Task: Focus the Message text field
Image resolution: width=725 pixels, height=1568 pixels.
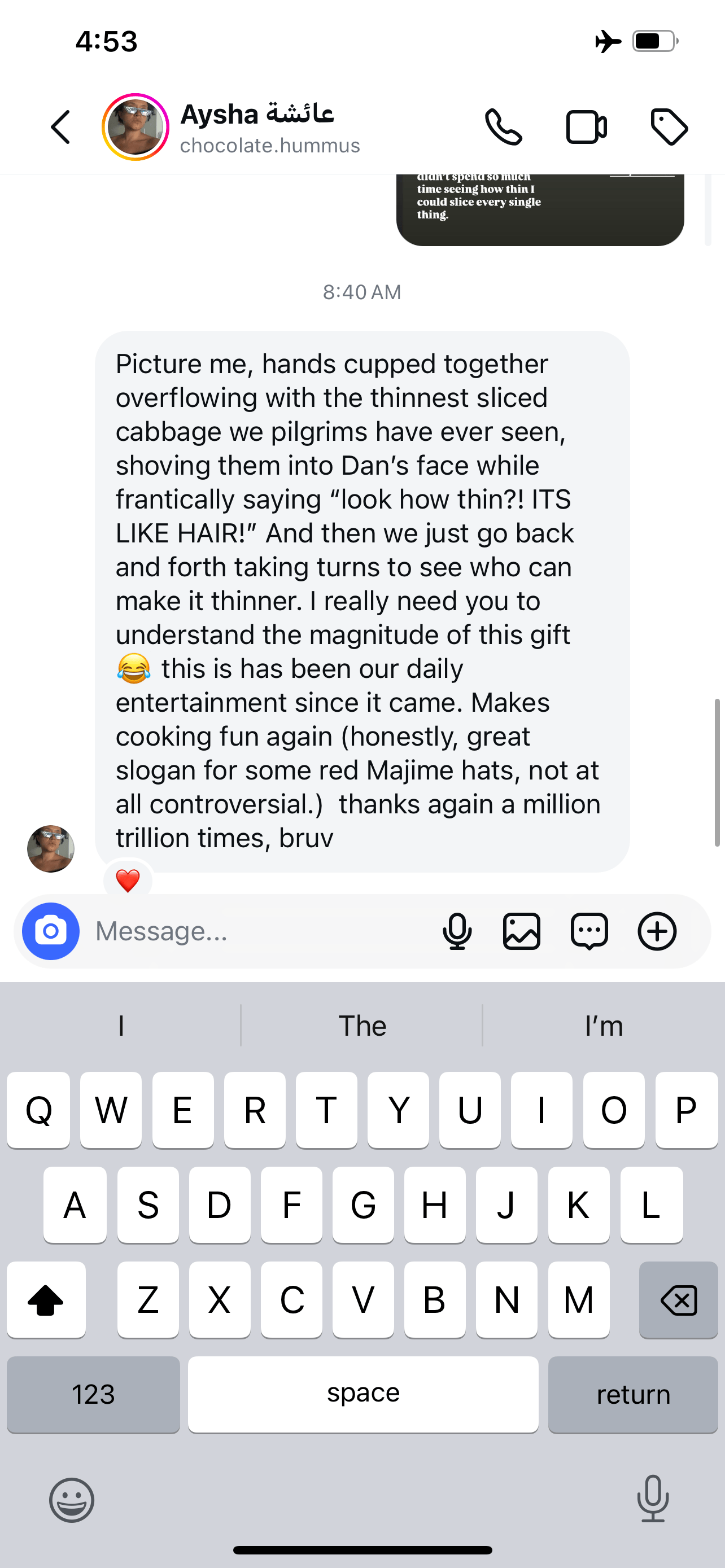Action: 259,931
